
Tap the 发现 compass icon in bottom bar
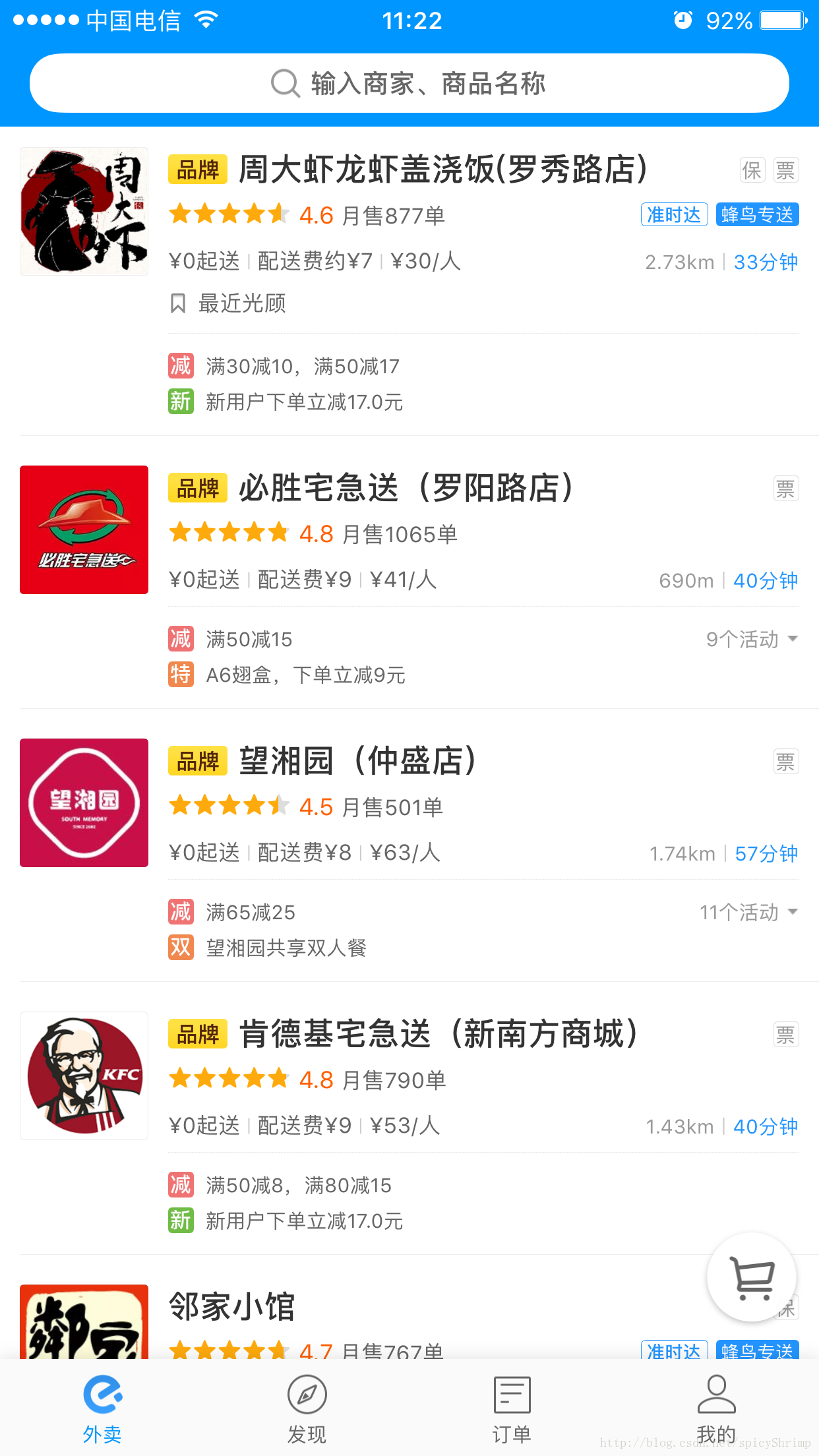click(x=307, y=1394)
